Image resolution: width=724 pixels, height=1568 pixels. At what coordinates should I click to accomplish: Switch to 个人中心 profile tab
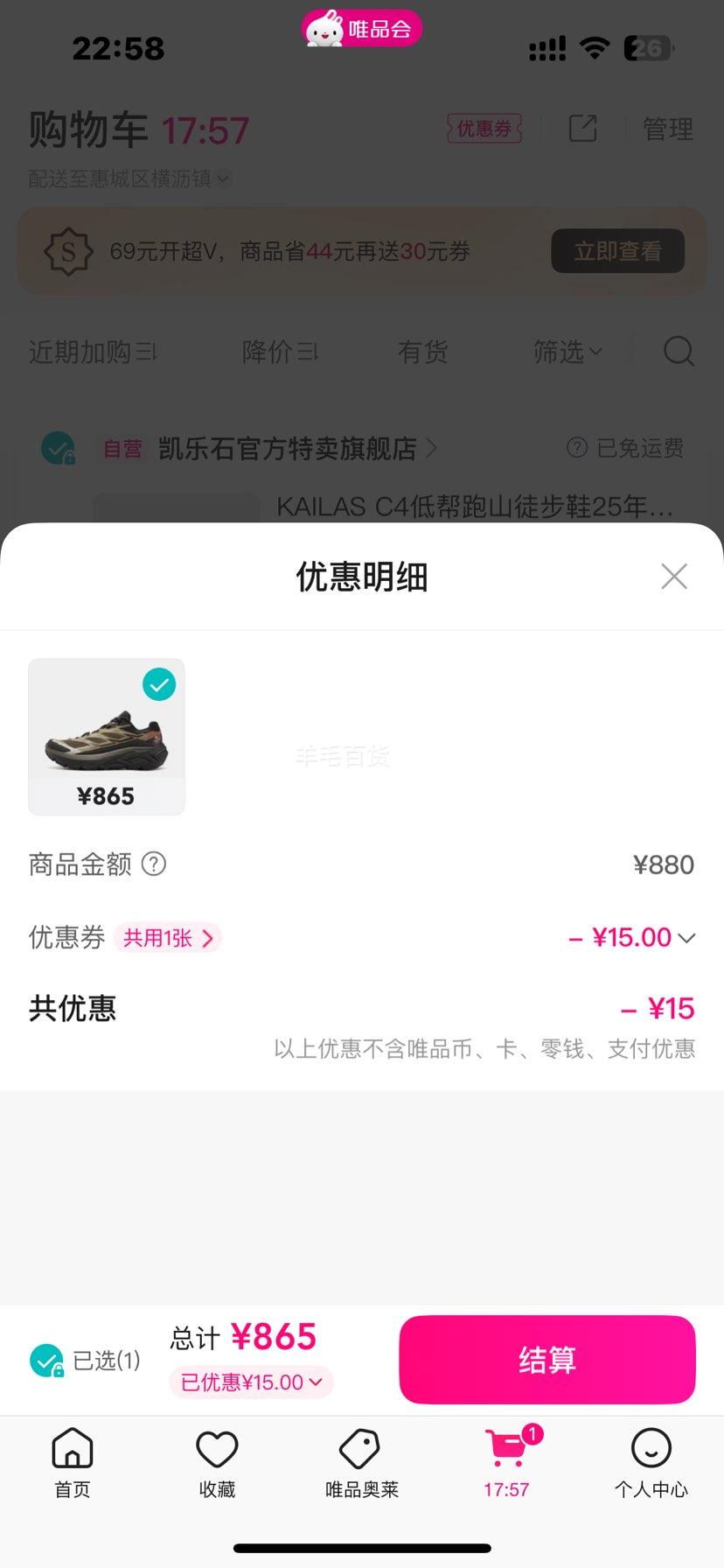click(x=651, y=1463)
